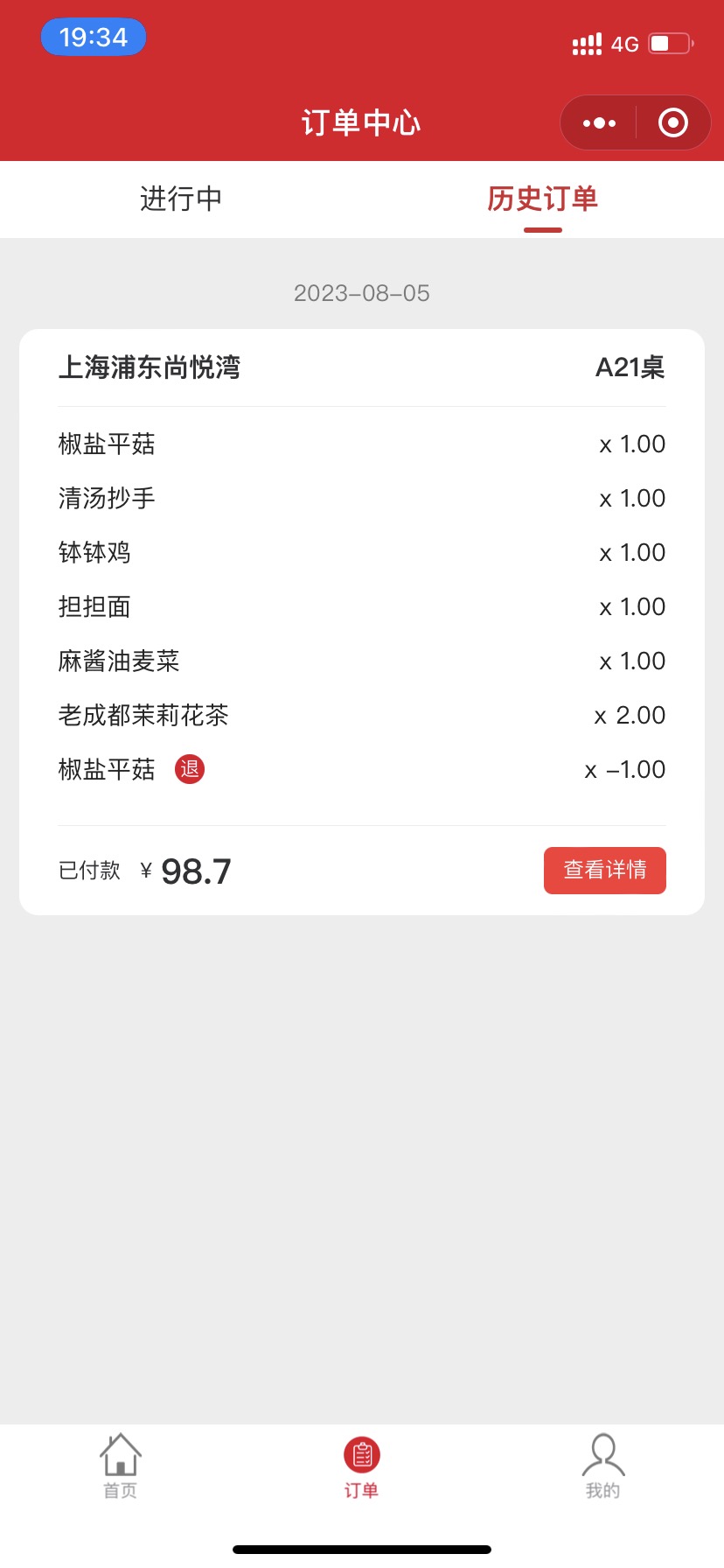Go to the 首页 home tab

coord(121,1466)
